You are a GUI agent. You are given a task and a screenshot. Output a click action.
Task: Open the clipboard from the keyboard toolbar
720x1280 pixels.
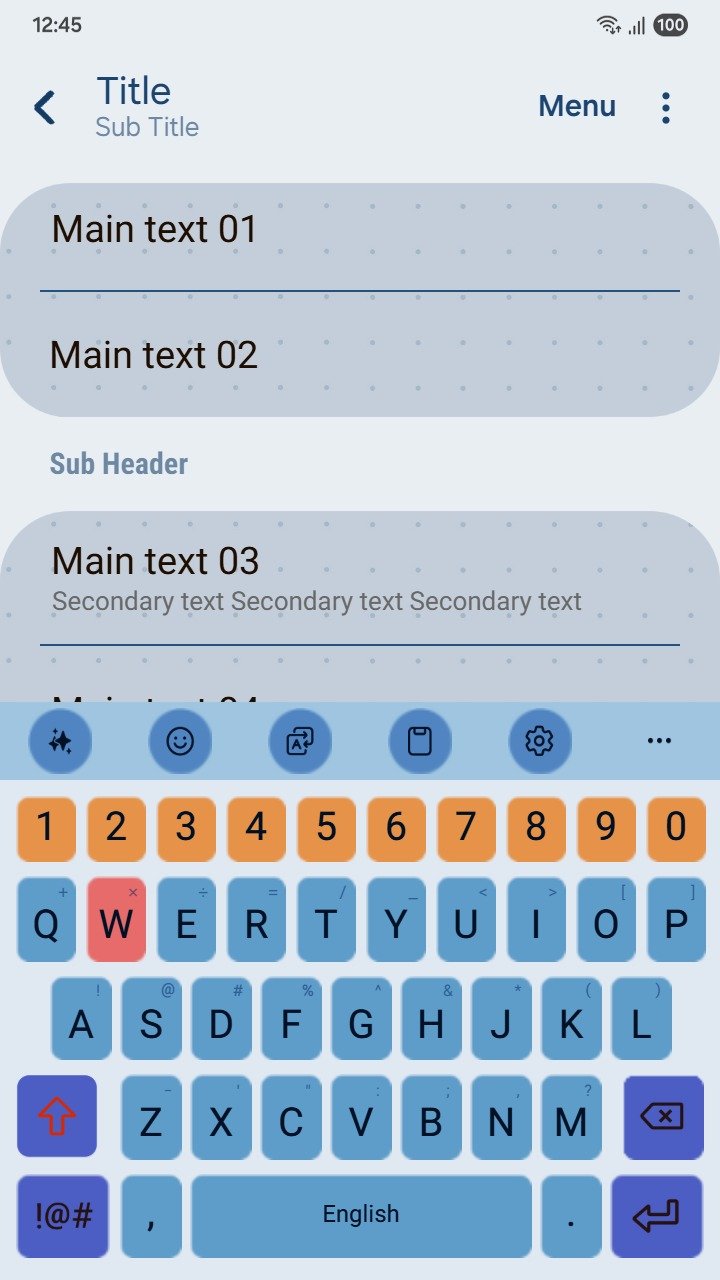coord(420,741)
